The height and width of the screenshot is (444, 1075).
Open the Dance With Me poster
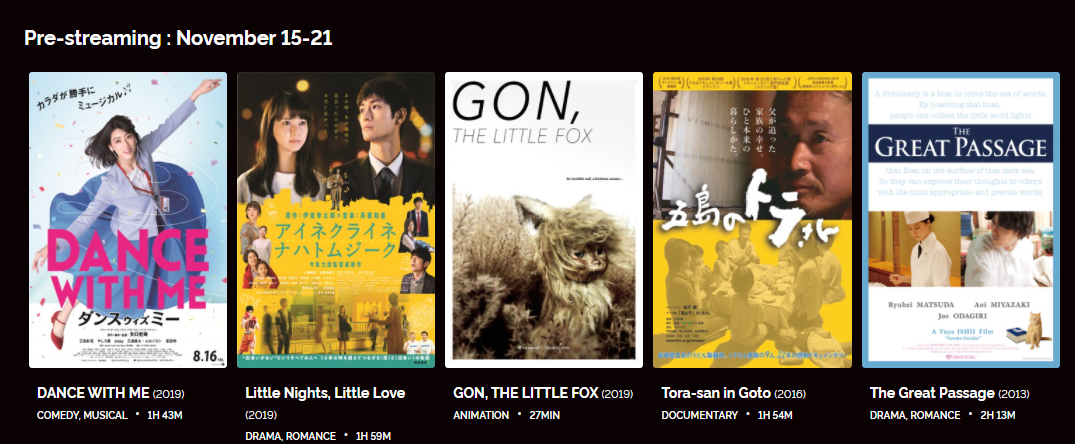click(x=127, y=220)
